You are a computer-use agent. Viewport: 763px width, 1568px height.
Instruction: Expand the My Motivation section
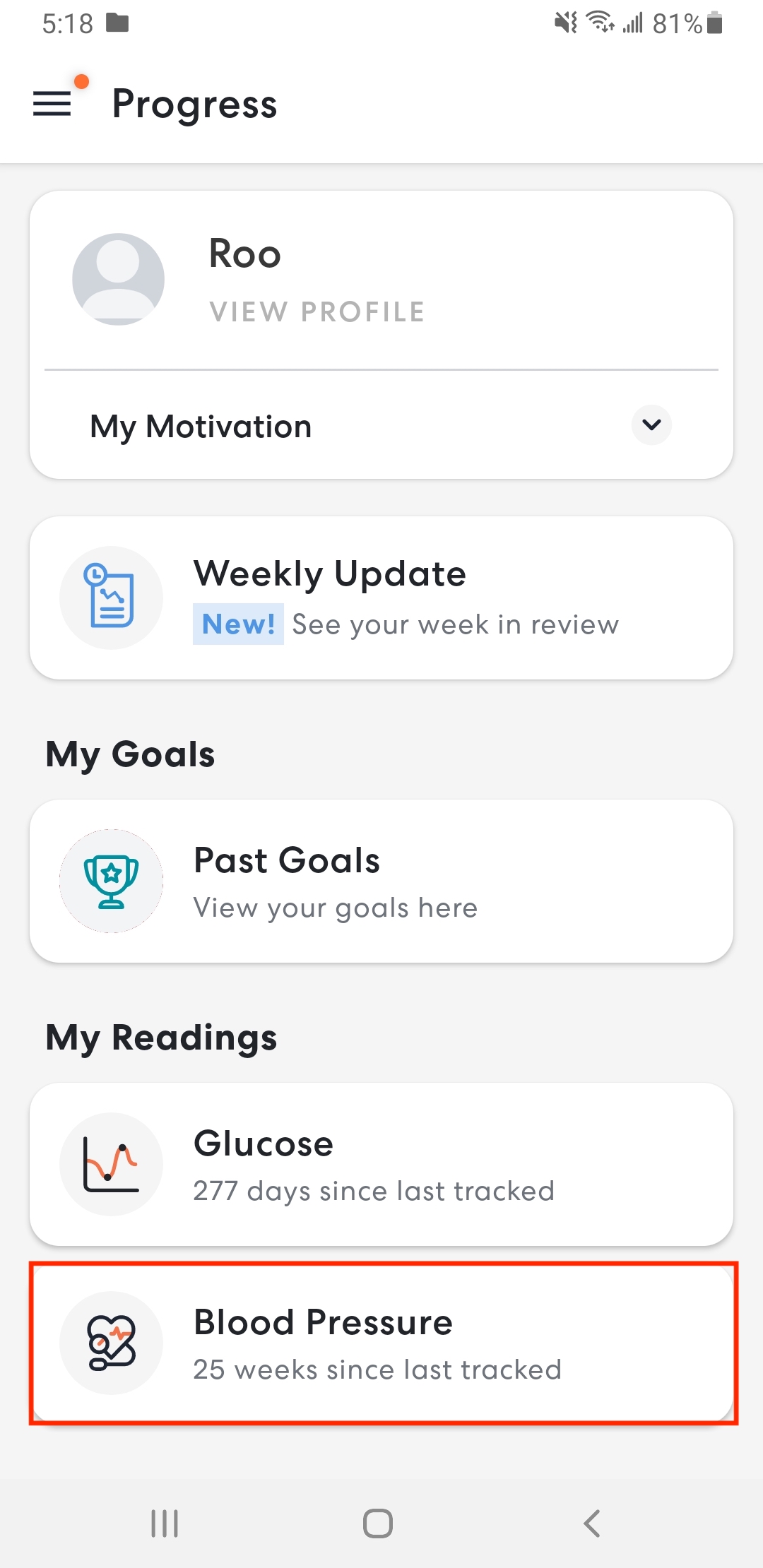651,425
